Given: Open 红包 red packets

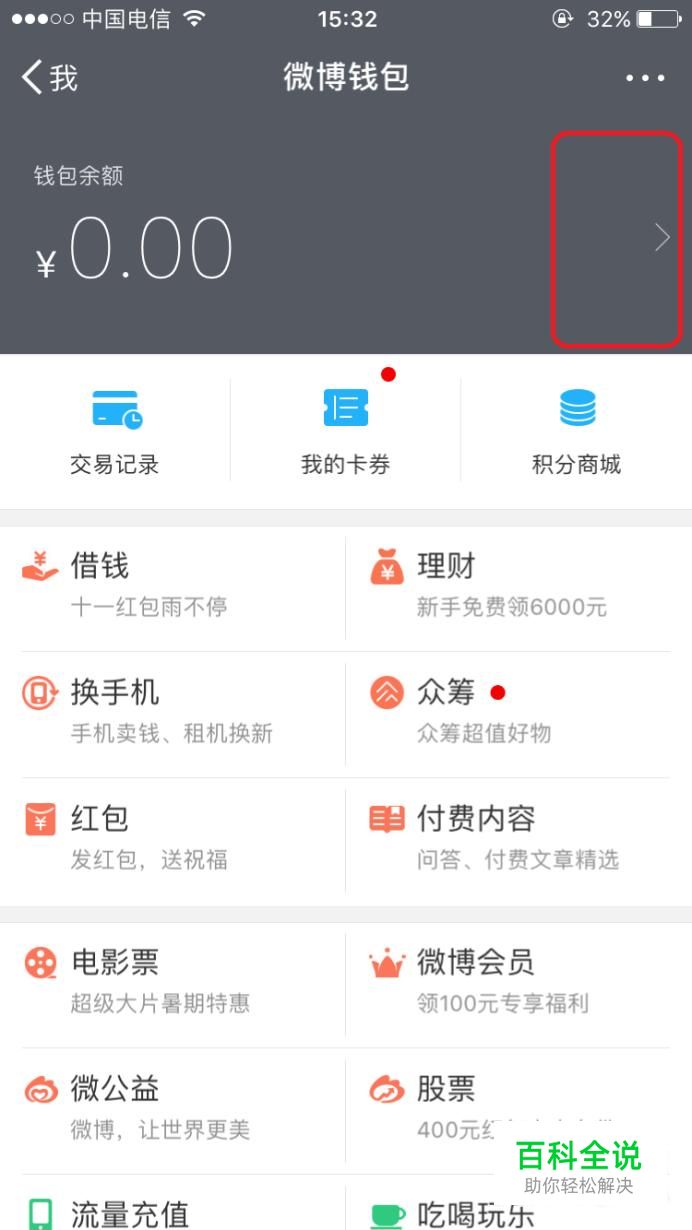Looking at the screenshot, I should (x=183, y=840).
